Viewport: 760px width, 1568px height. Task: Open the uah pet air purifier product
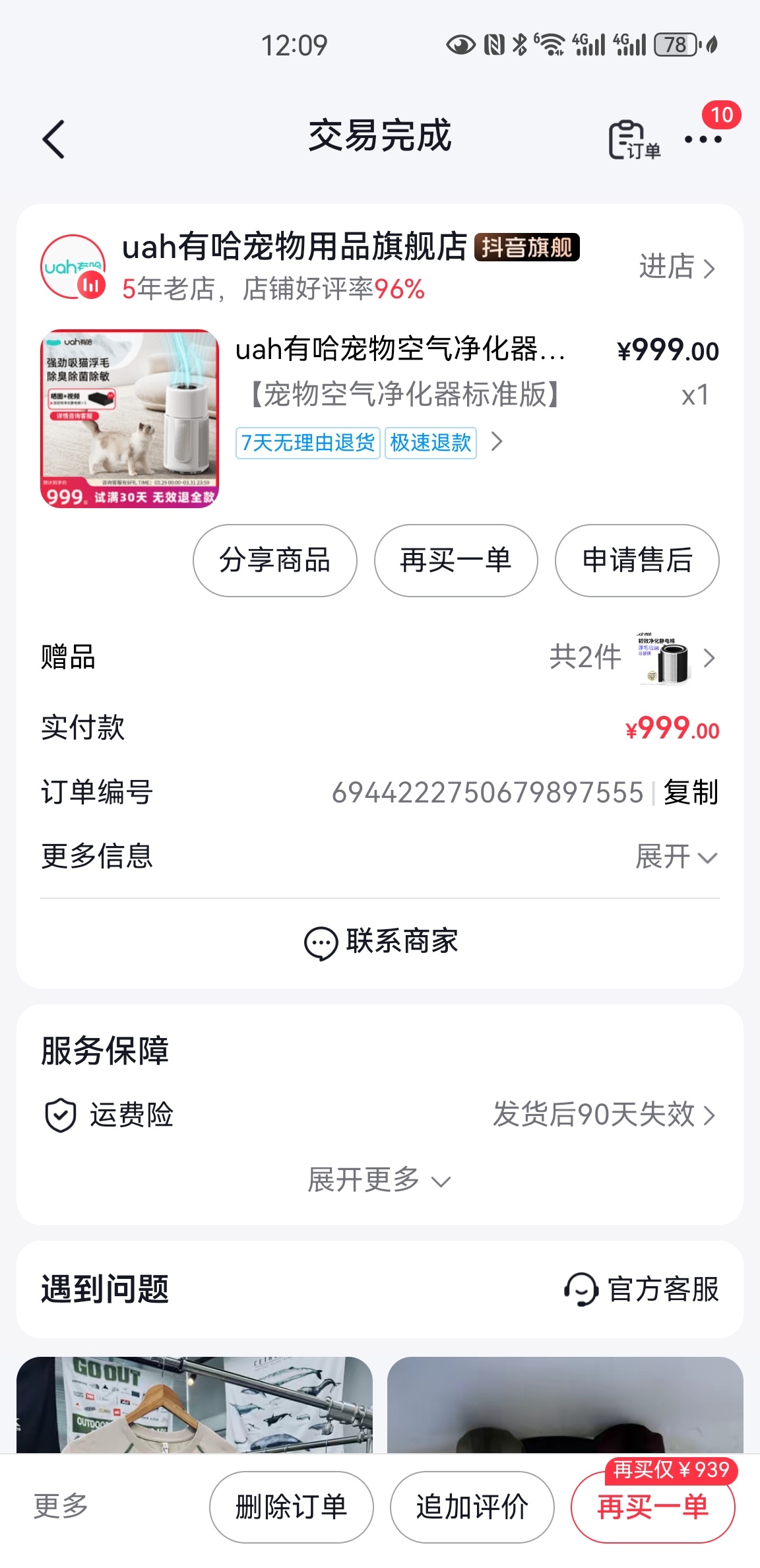coord(400,349)
